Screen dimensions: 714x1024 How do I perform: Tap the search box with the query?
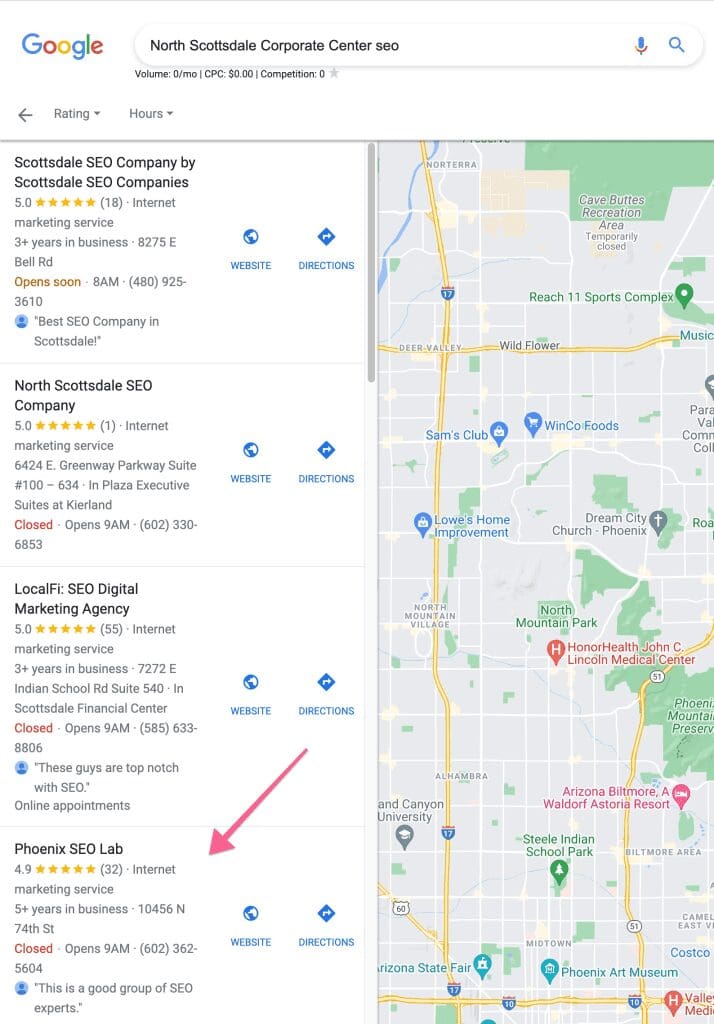[x=380, y=45]
